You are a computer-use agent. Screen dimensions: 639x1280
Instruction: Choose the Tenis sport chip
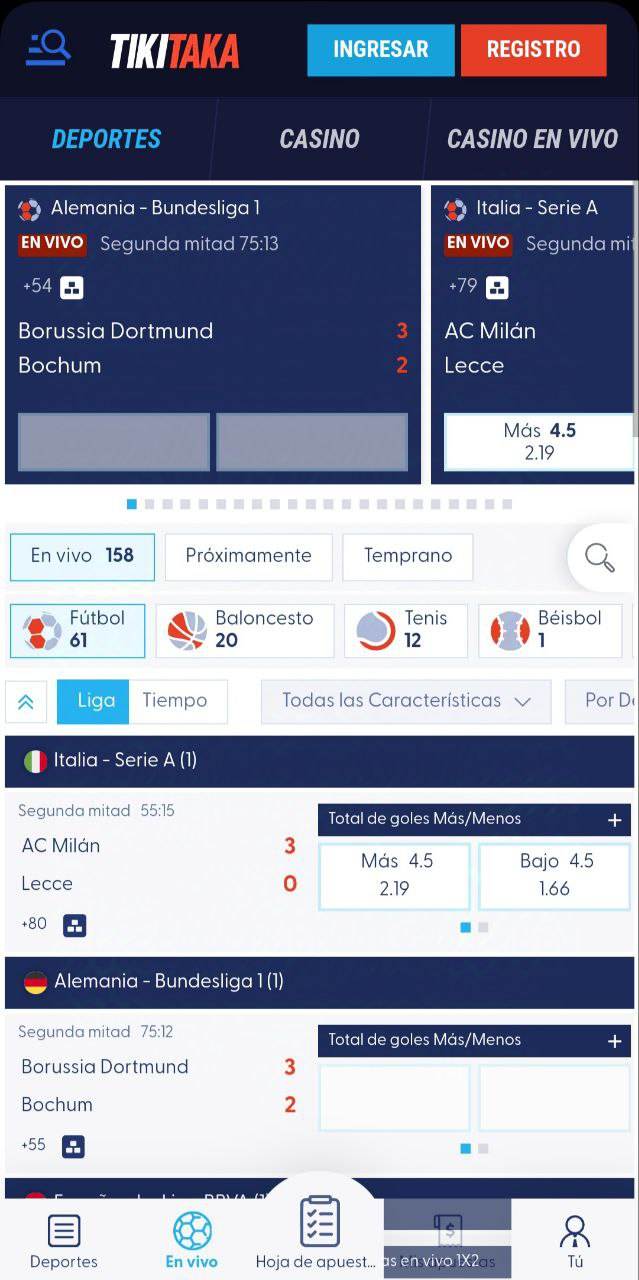(406, 630)
